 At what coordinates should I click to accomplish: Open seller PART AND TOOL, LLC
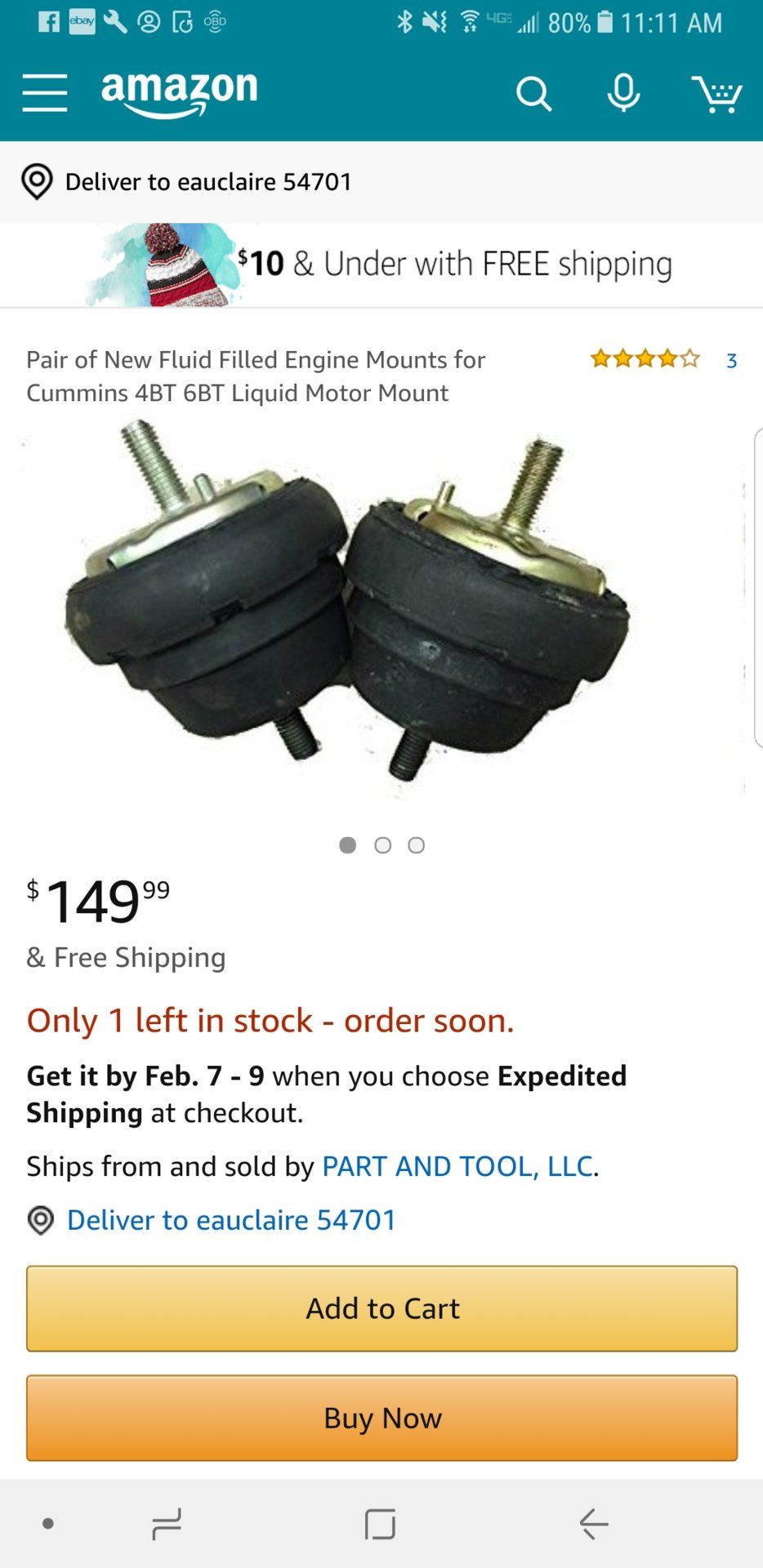[x=457, y=1166]
